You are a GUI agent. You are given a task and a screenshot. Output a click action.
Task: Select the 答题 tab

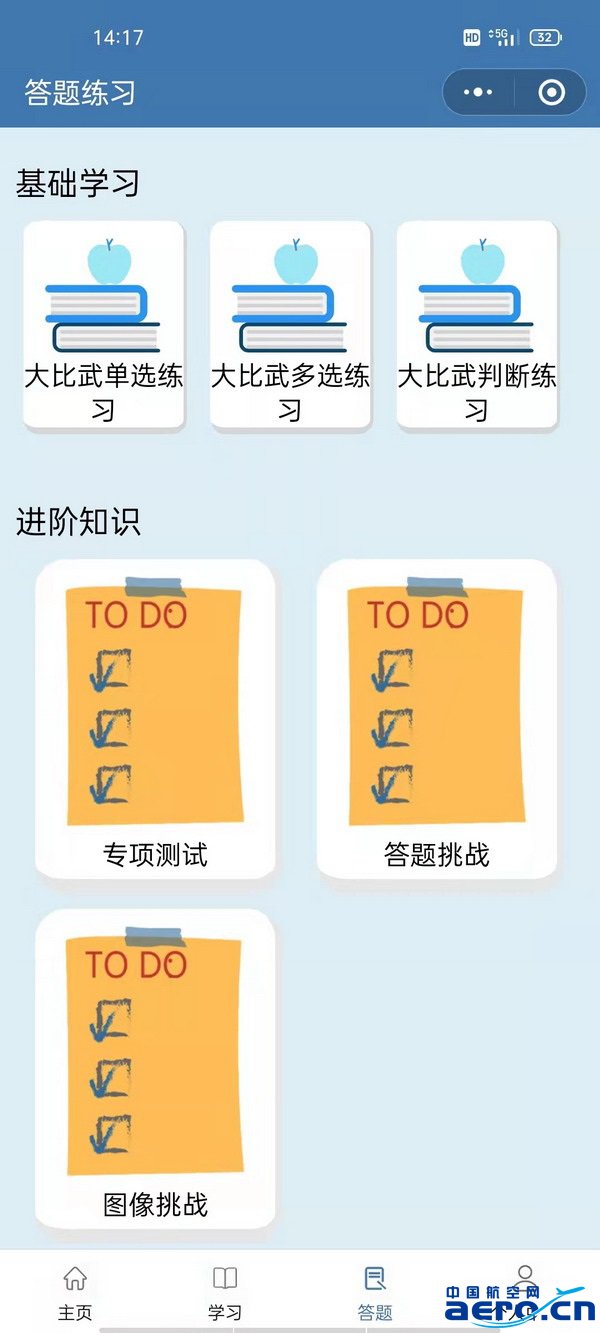click(x=375, y=1291)
